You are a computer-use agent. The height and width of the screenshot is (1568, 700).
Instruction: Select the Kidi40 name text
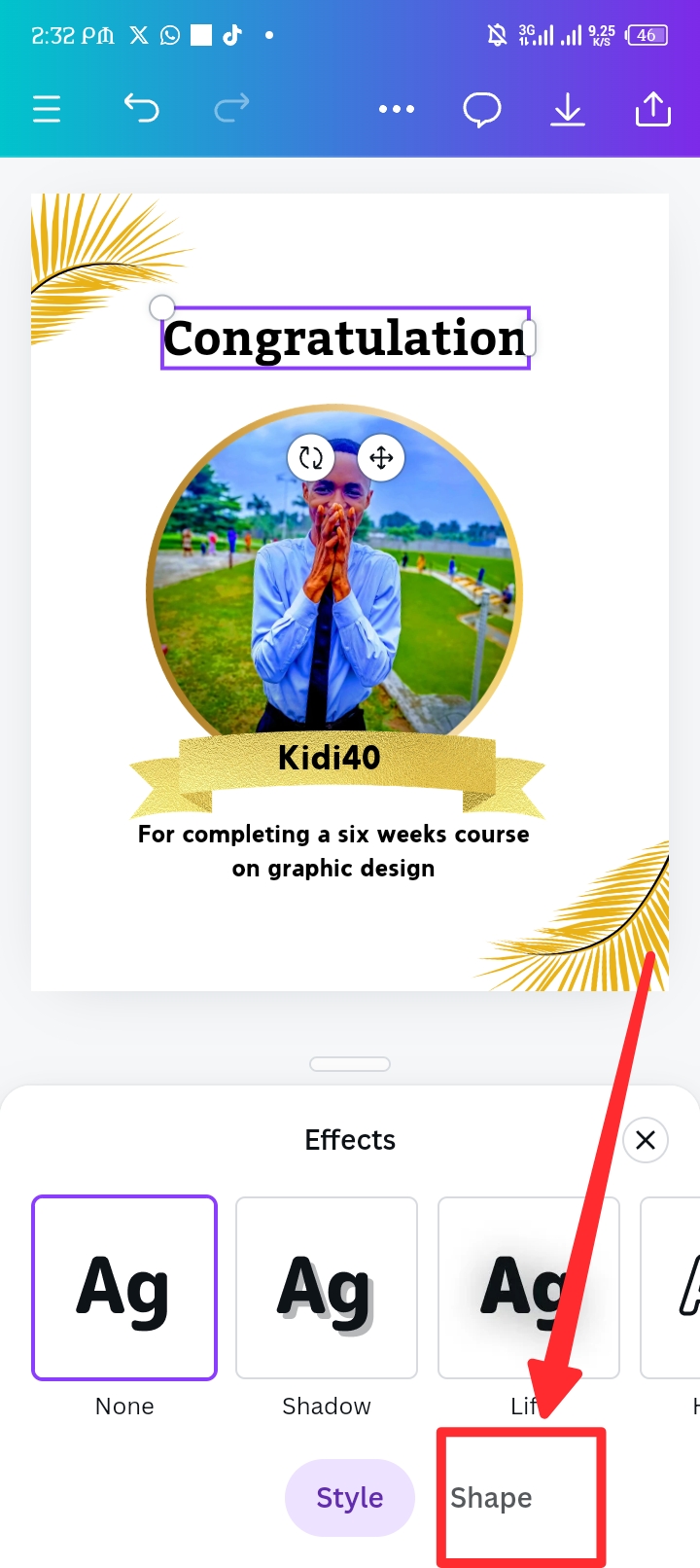click(x=330, y=757)
